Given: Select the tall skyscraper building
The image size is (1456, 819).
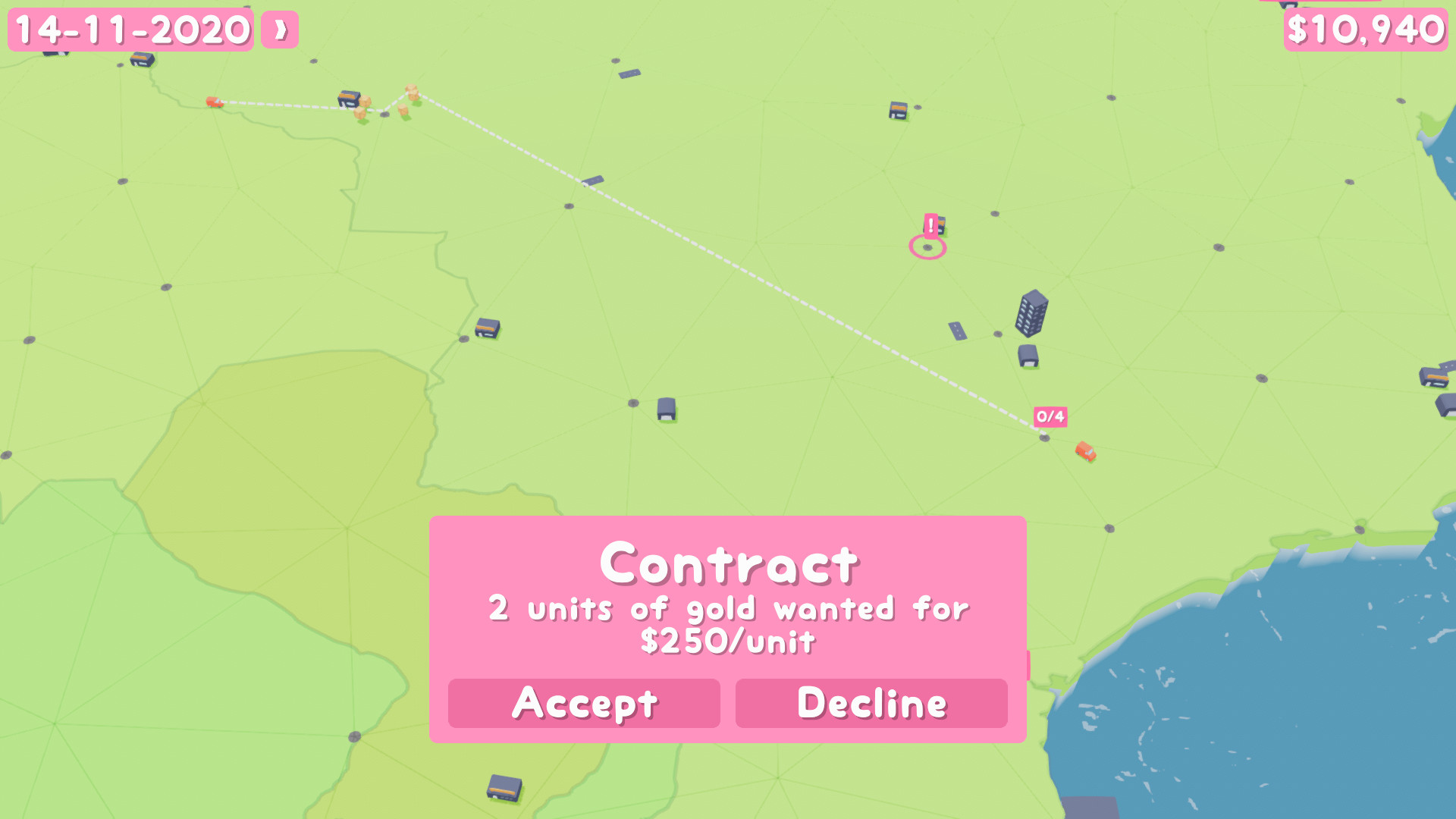Looking at the screenshot, I should pos(1031,312).
